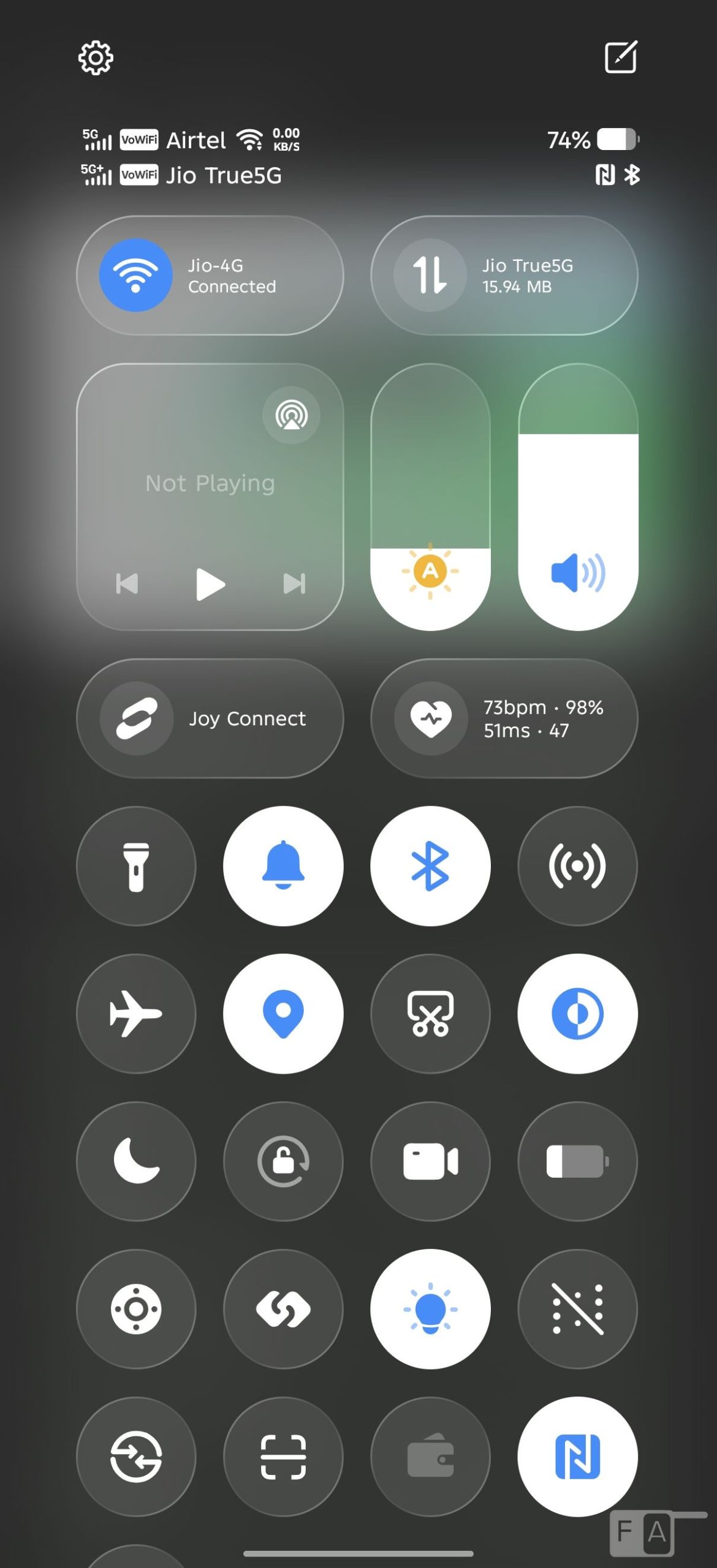The height and width of the screenshot is (1568, 717).
Task: Turn off NFC
Action: [x=577, y=1457]
